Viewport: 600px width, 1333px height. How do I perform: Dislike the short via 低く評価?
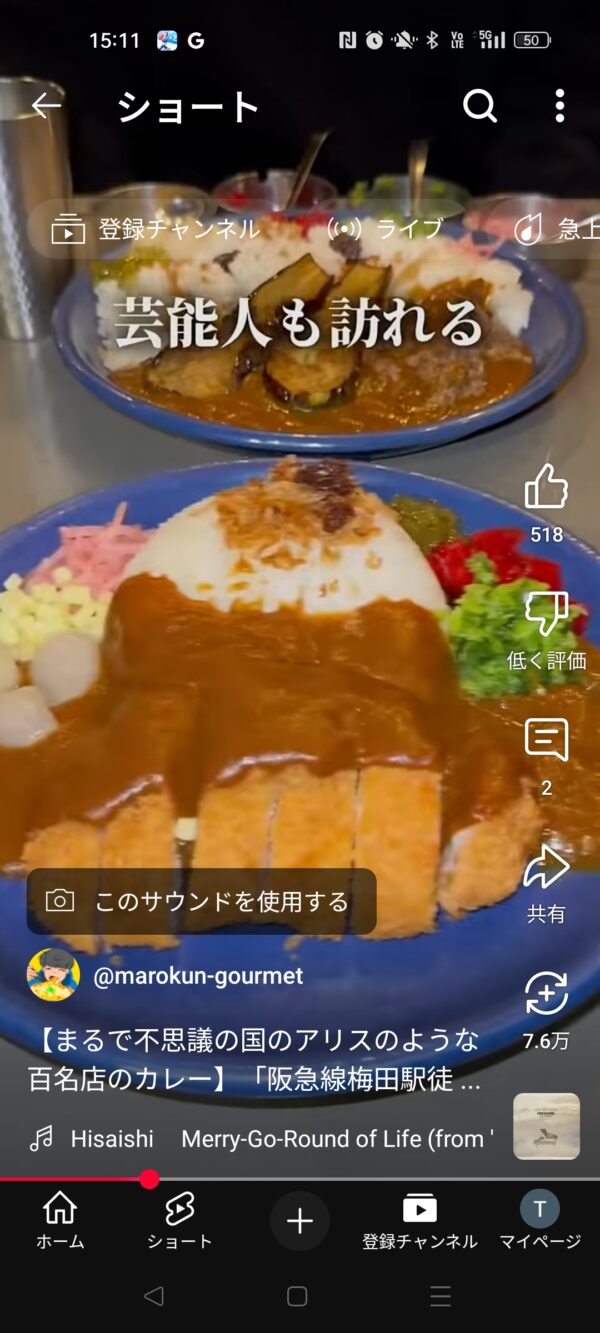pyautogui.click(x=546, y=615)
